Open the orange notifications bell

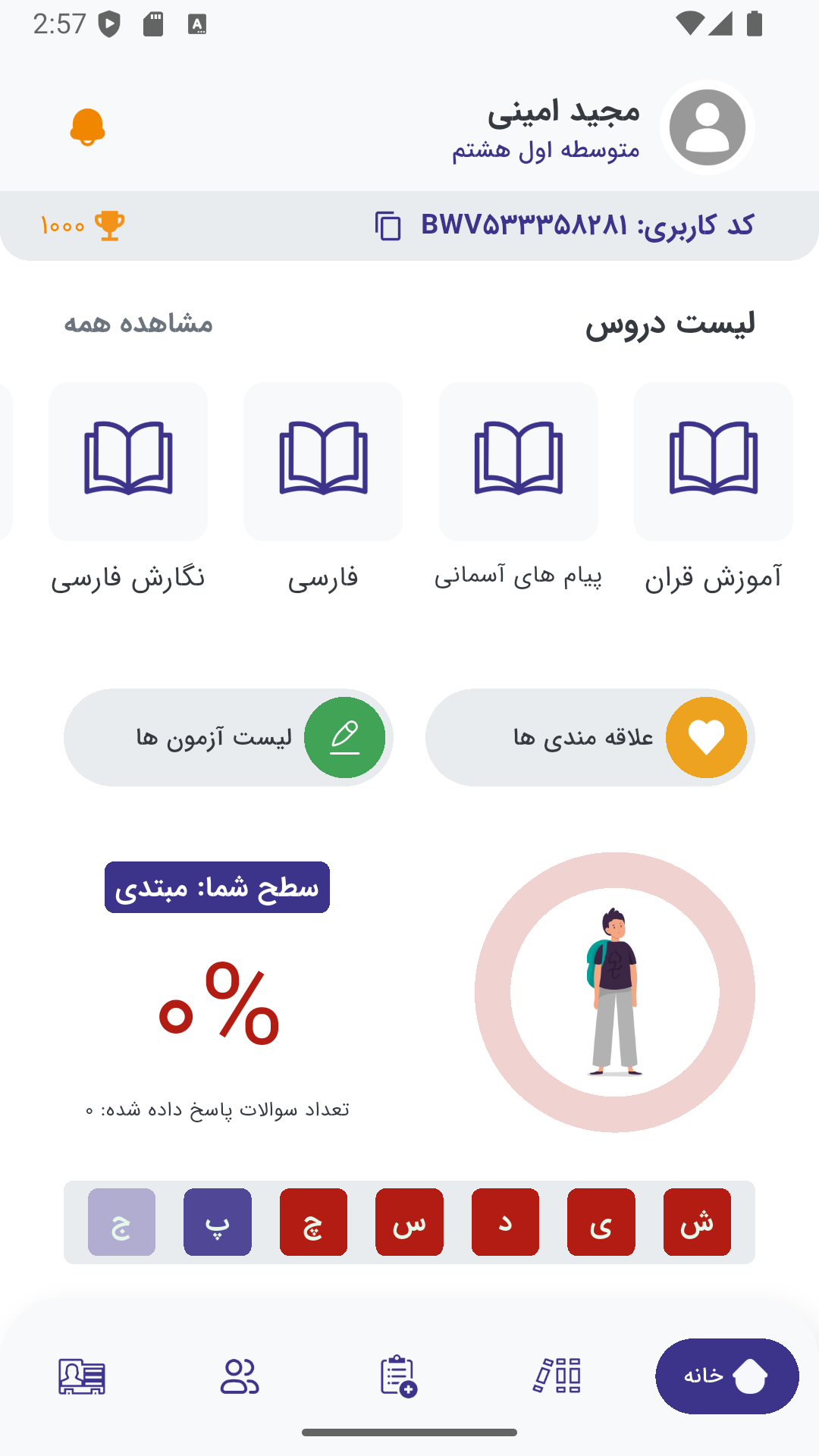(x=87, y=127)
